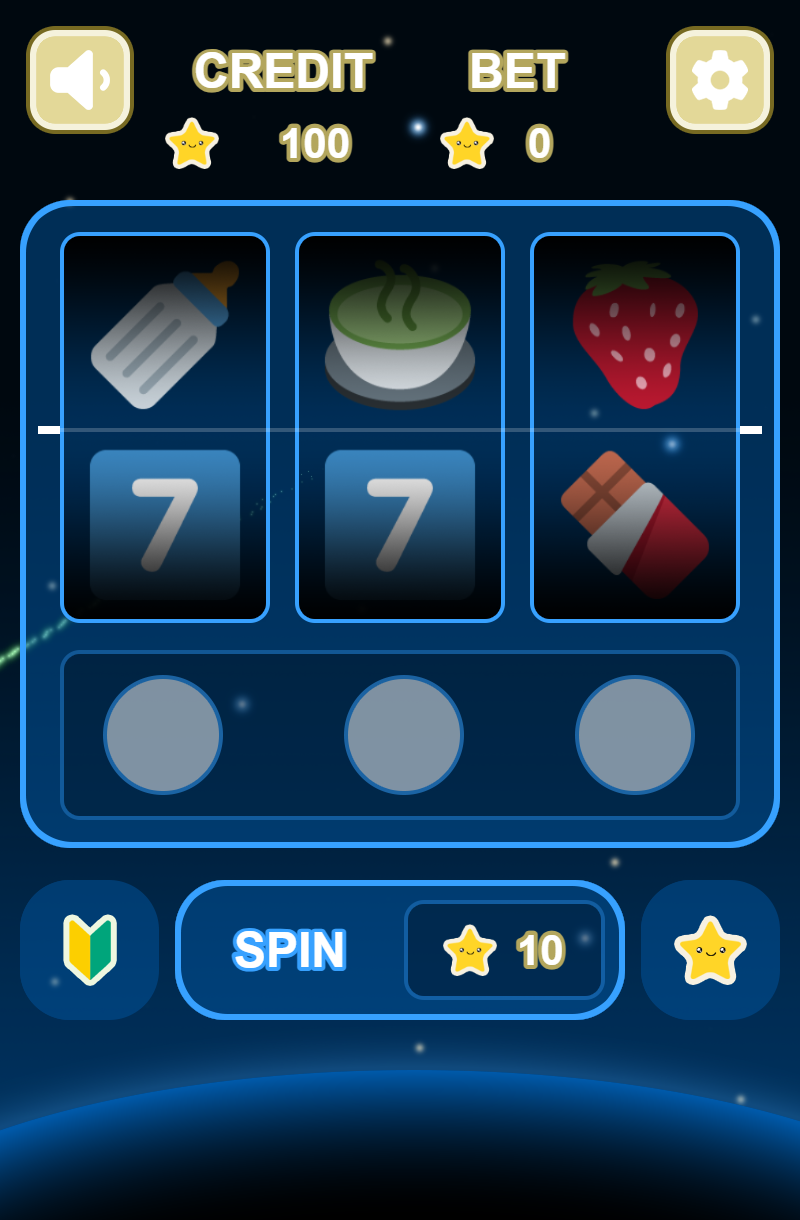This screenshot has width=800, height=1220.
Task: Click the soup bowl on the middle reel
Action: (x=398, y=330)
